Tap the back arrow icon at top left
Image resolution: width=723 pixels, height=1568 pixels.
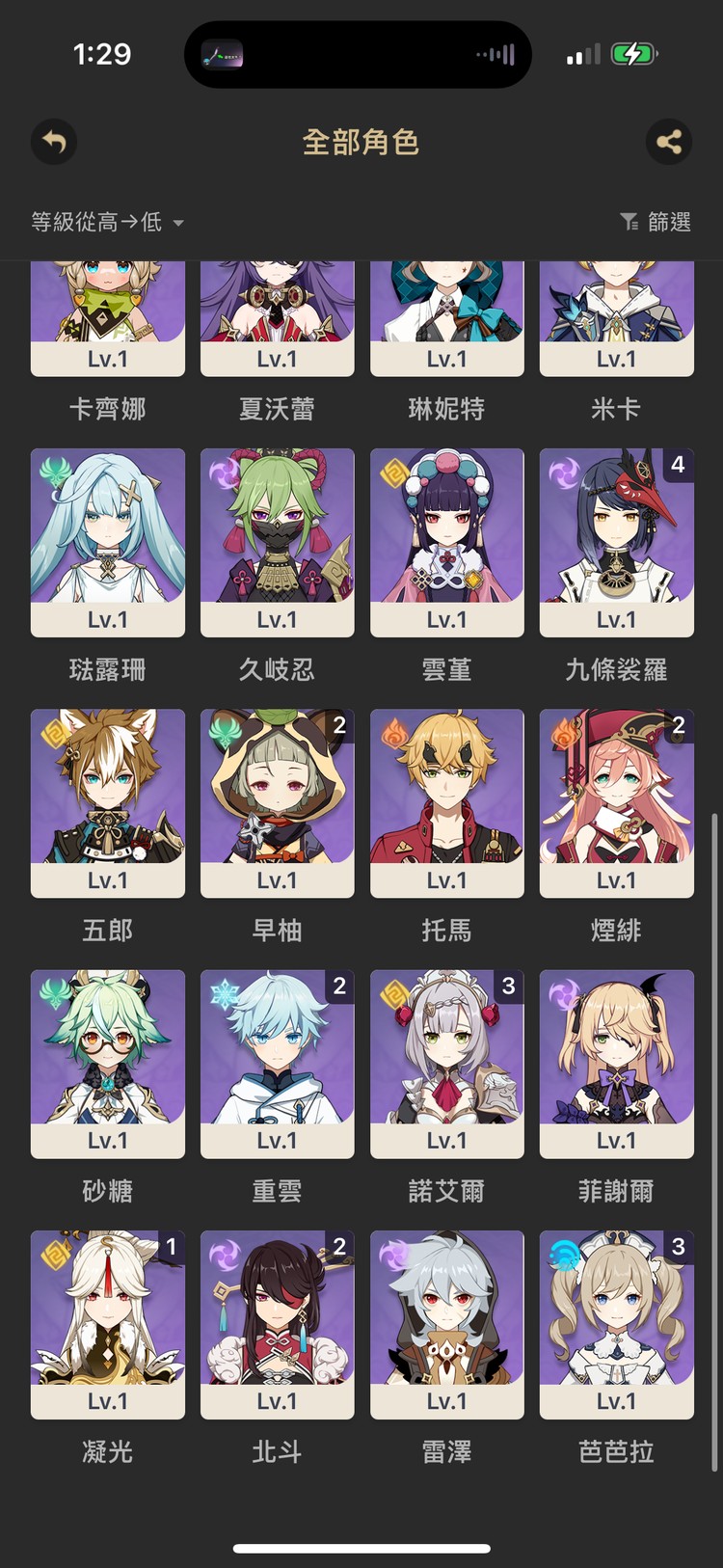point(54,142)
